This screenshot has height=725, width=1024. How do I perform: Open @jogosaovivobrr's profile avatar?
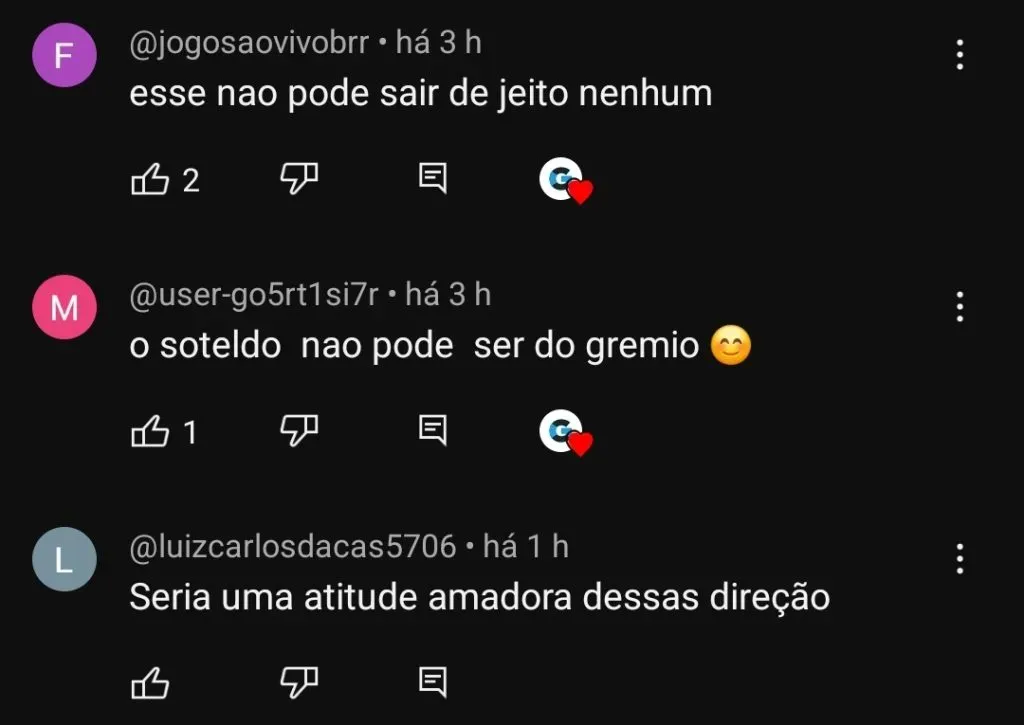tap(64, 55)
